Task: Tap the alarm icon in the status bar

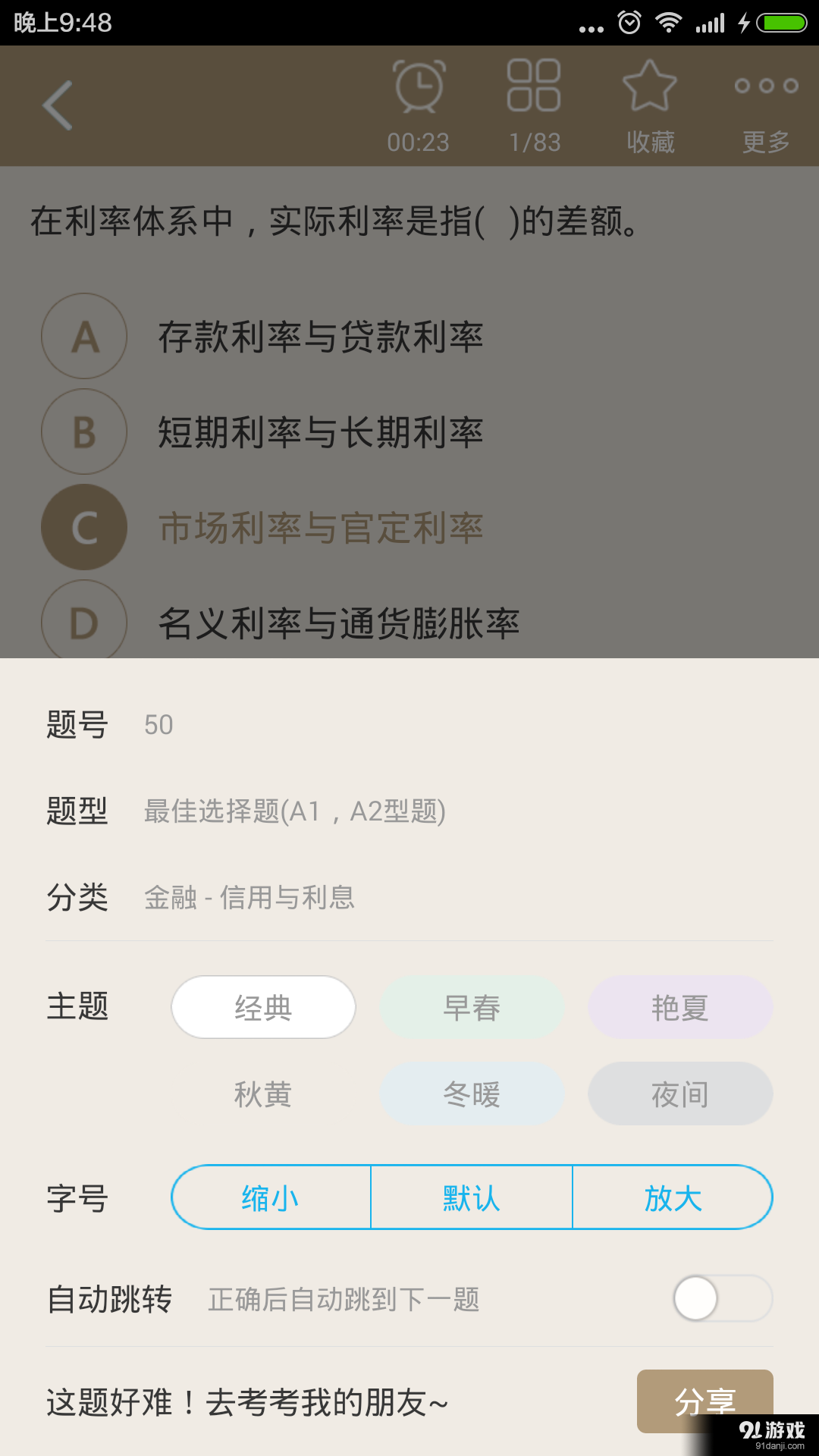Action: [x=629, y=23]
